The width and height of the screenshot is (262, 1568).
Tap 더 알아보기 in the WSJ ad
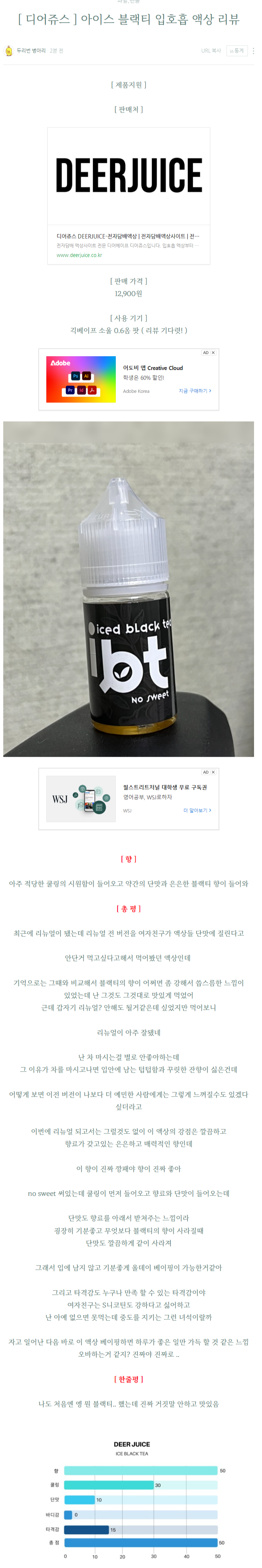197,810
